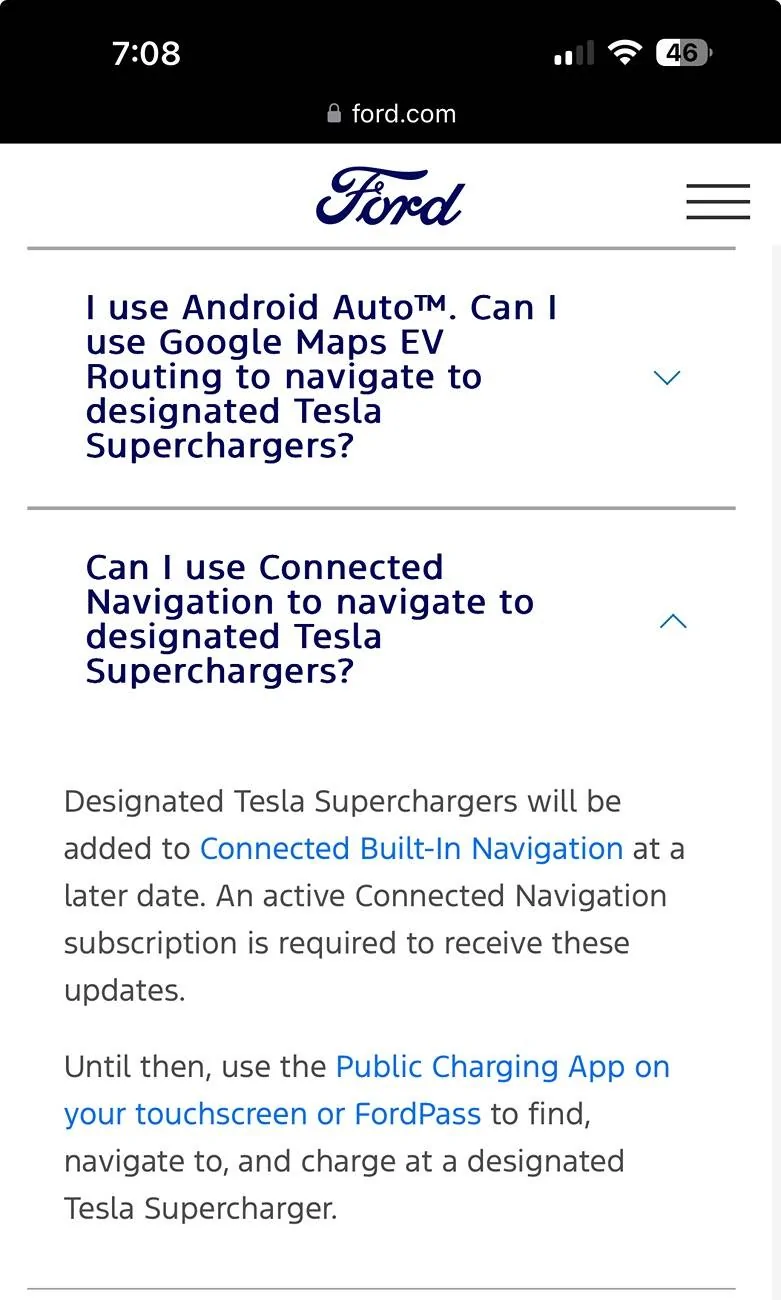The width and height of the screenshot is (781, 1300).
Task: Expand the Android Auto Google Maps question
Action: click(x=666, y=377)
